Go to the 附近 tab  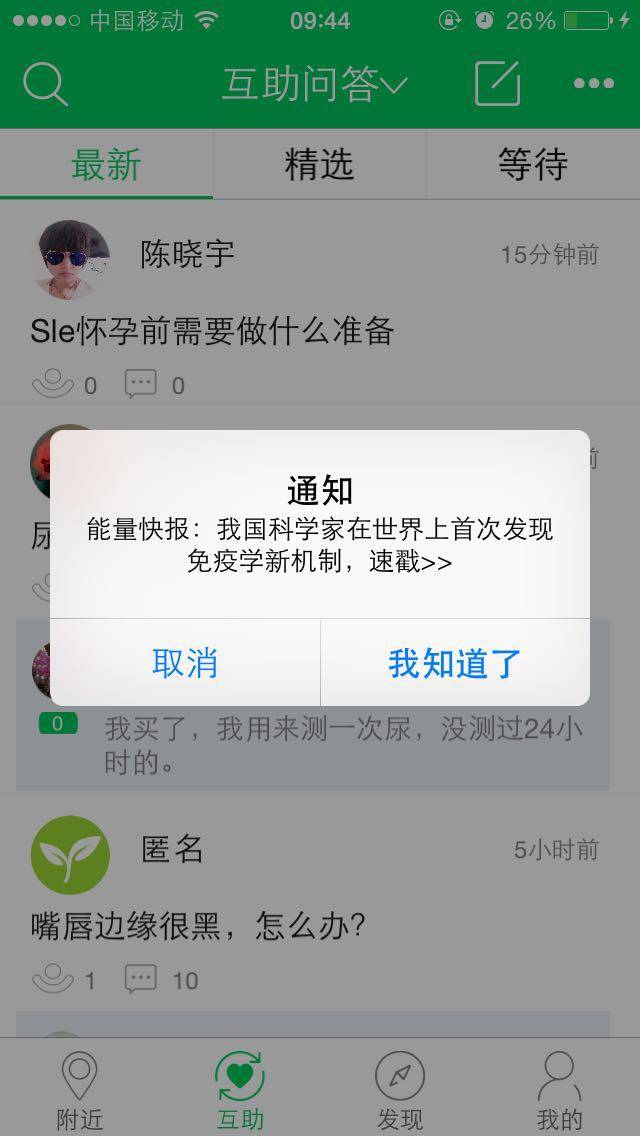(79, 1090)
